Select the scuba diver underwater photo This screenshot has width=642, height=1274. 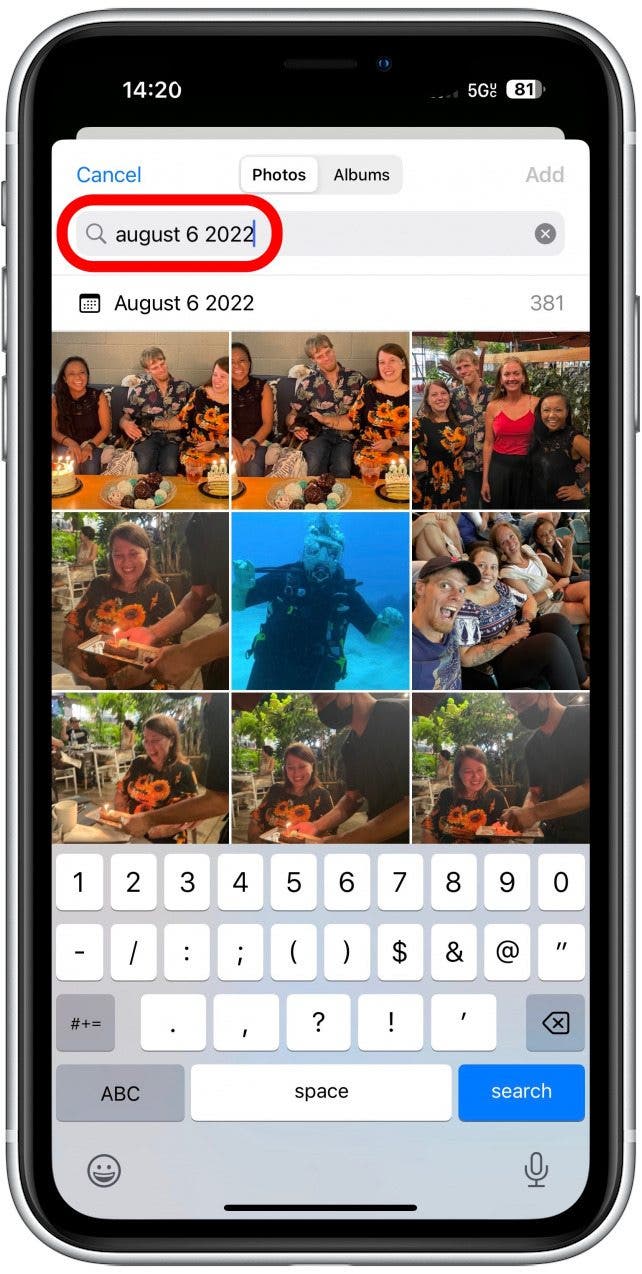(320, 601)
